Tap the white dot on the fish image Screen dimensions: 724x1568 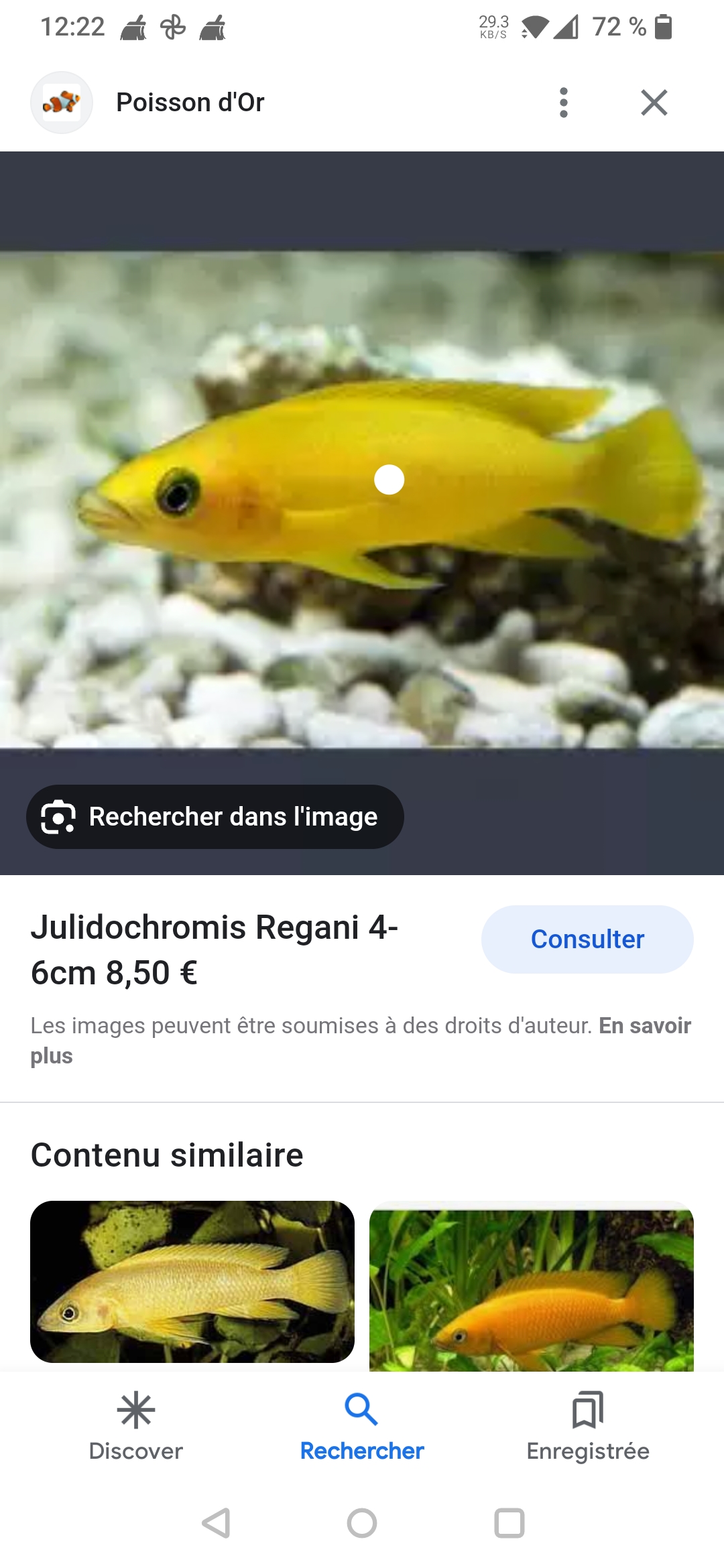389,480
